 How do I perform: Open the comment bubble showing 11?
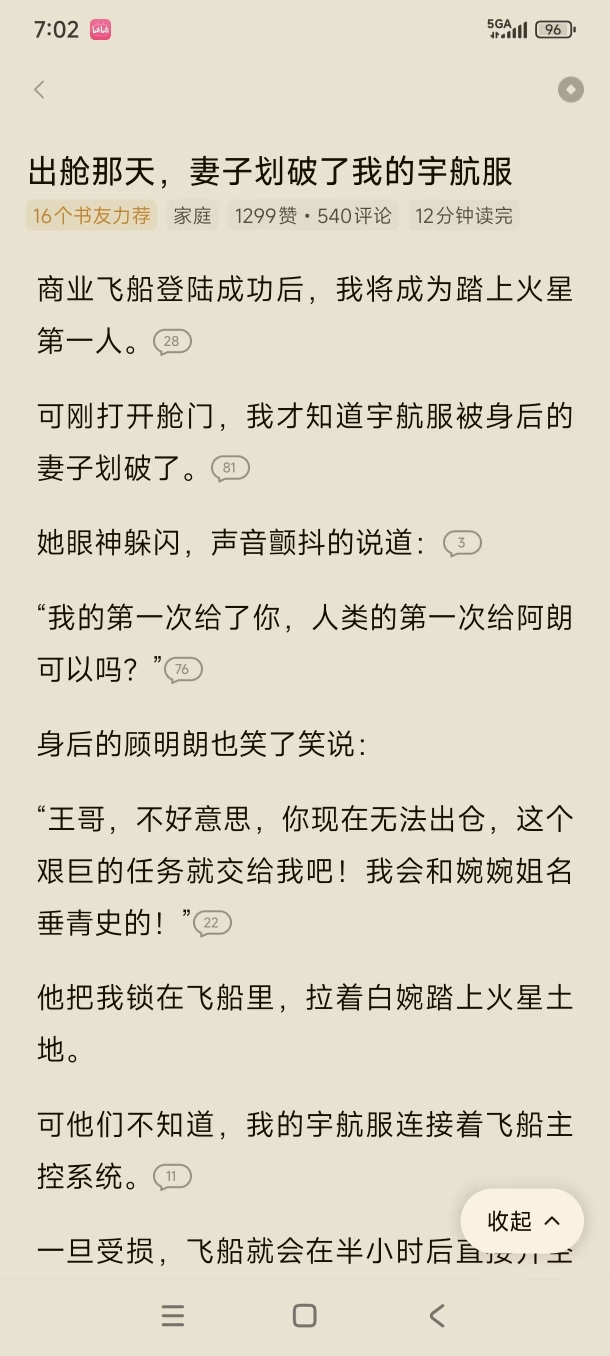tap(172, 1177)
